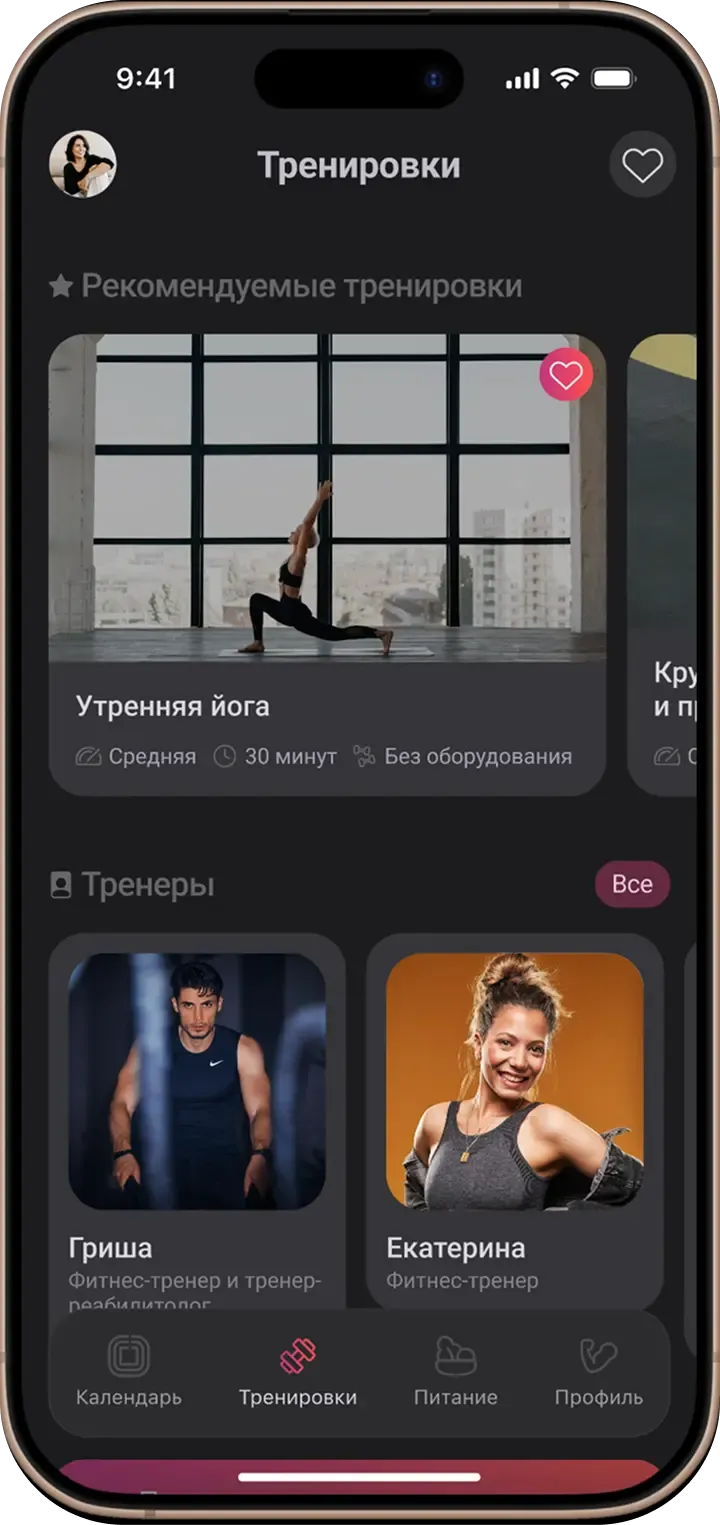Open the Профиль tab
This screenshot has width=720, height=1525.
click(598, 1374)
